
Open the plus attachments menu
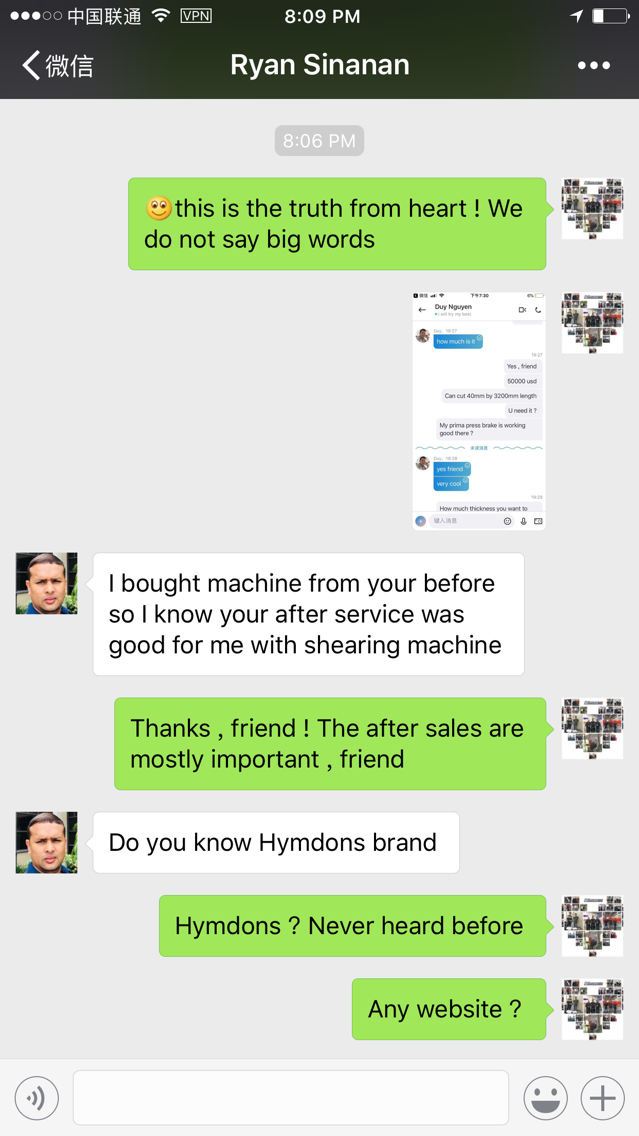(603, 1098)
